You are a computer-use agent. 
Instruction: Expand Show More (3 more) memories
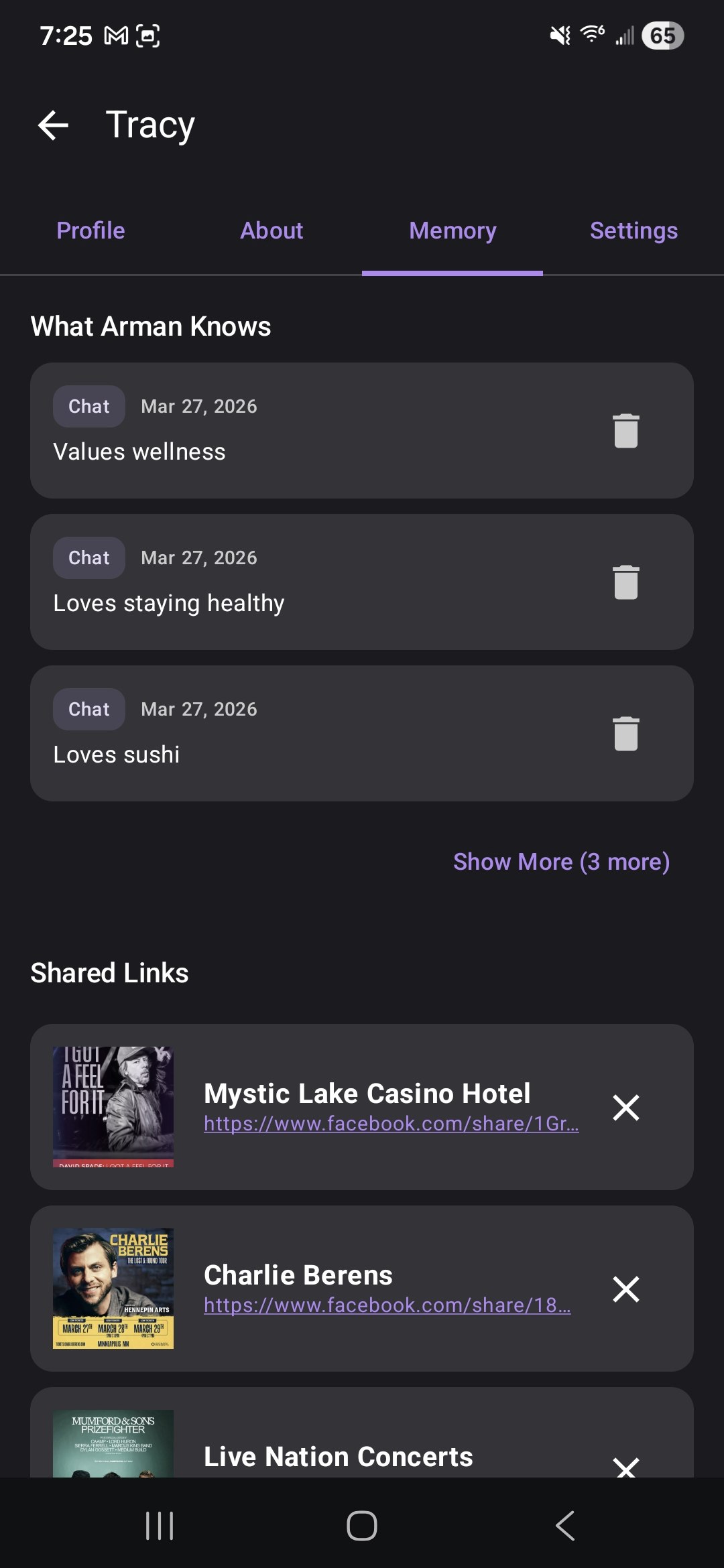[561, 862]
